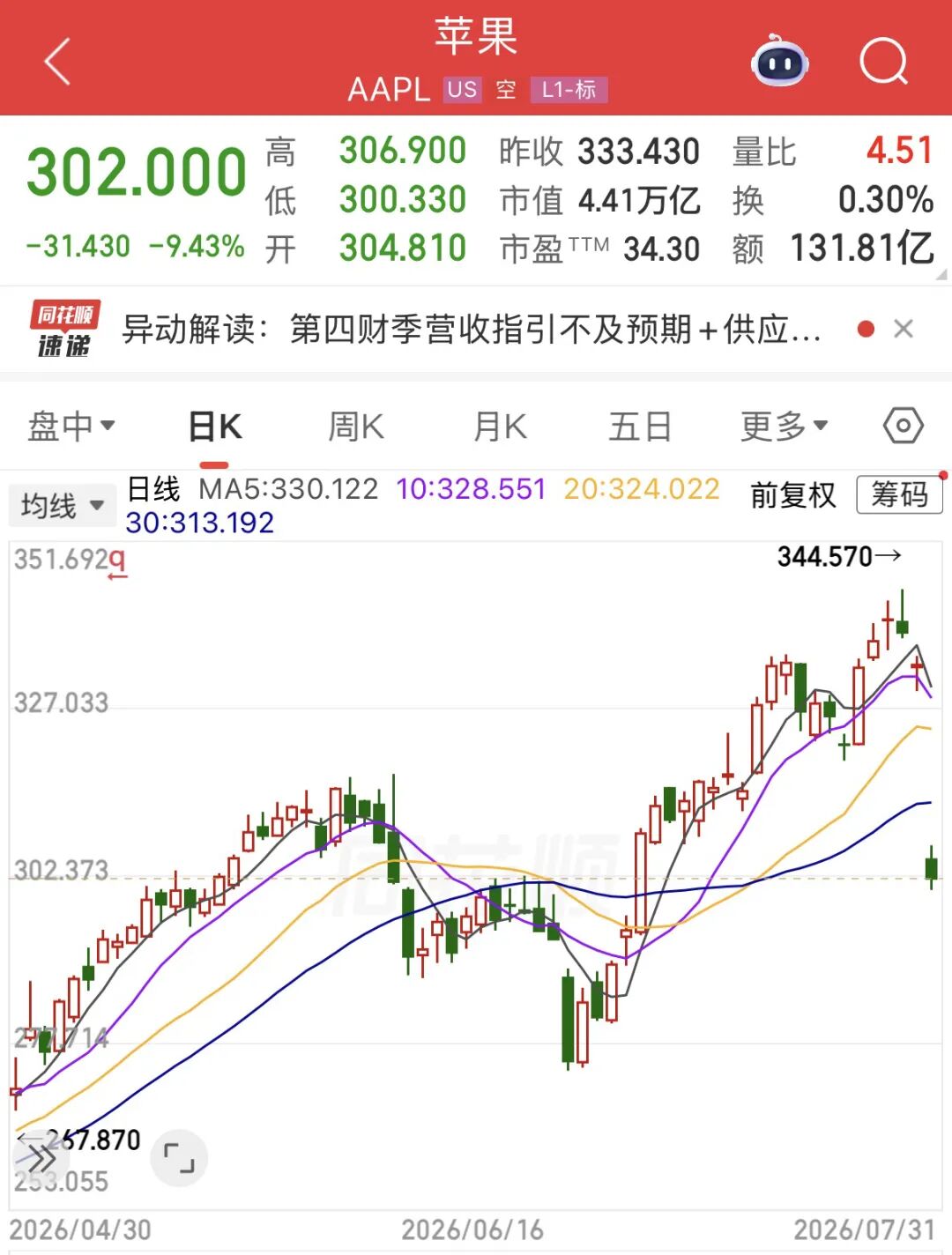Viewport: 952px width, 1255px height.
Task: Switch to 周K chart
Action: pos(356,427)
